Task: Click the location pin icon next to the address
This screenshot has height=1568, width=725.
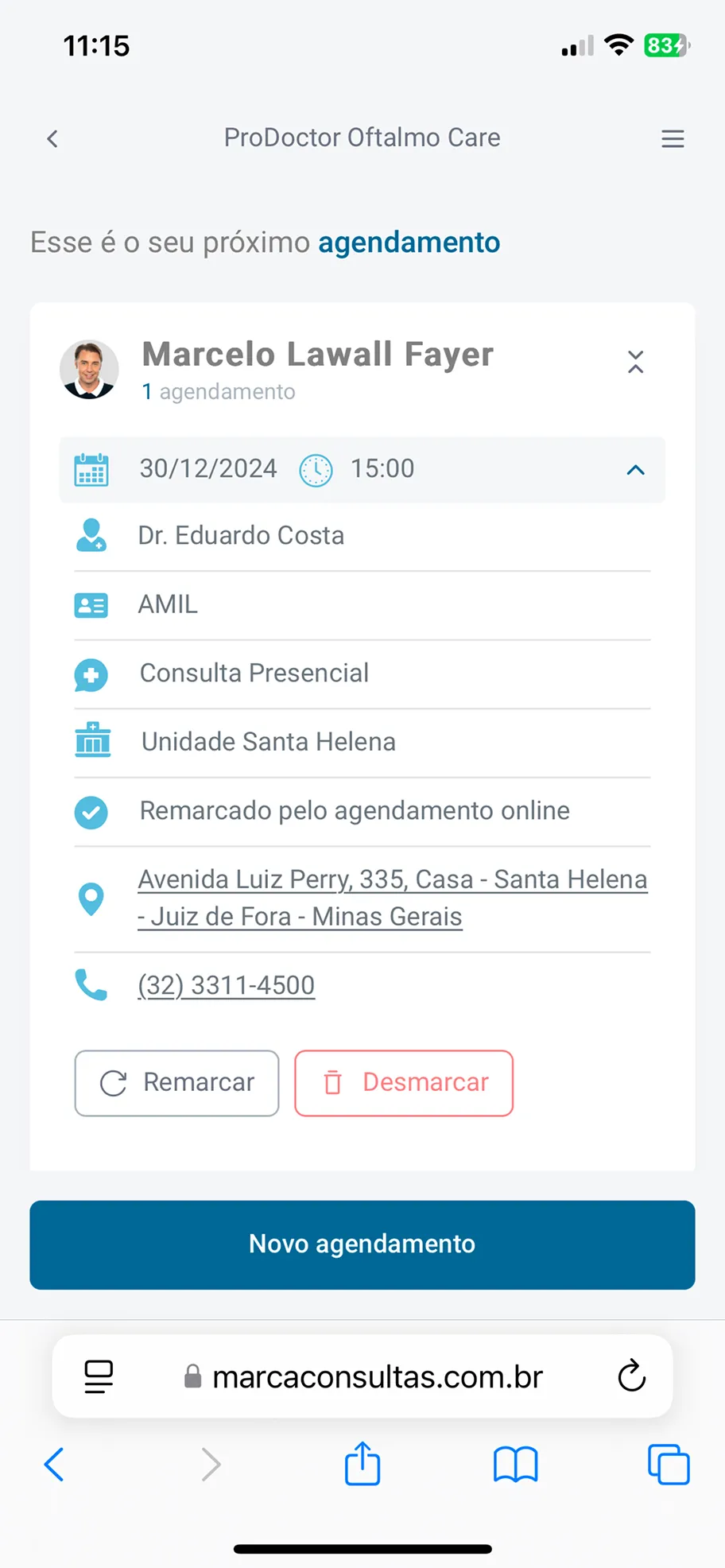Action: tap(91, 898)
